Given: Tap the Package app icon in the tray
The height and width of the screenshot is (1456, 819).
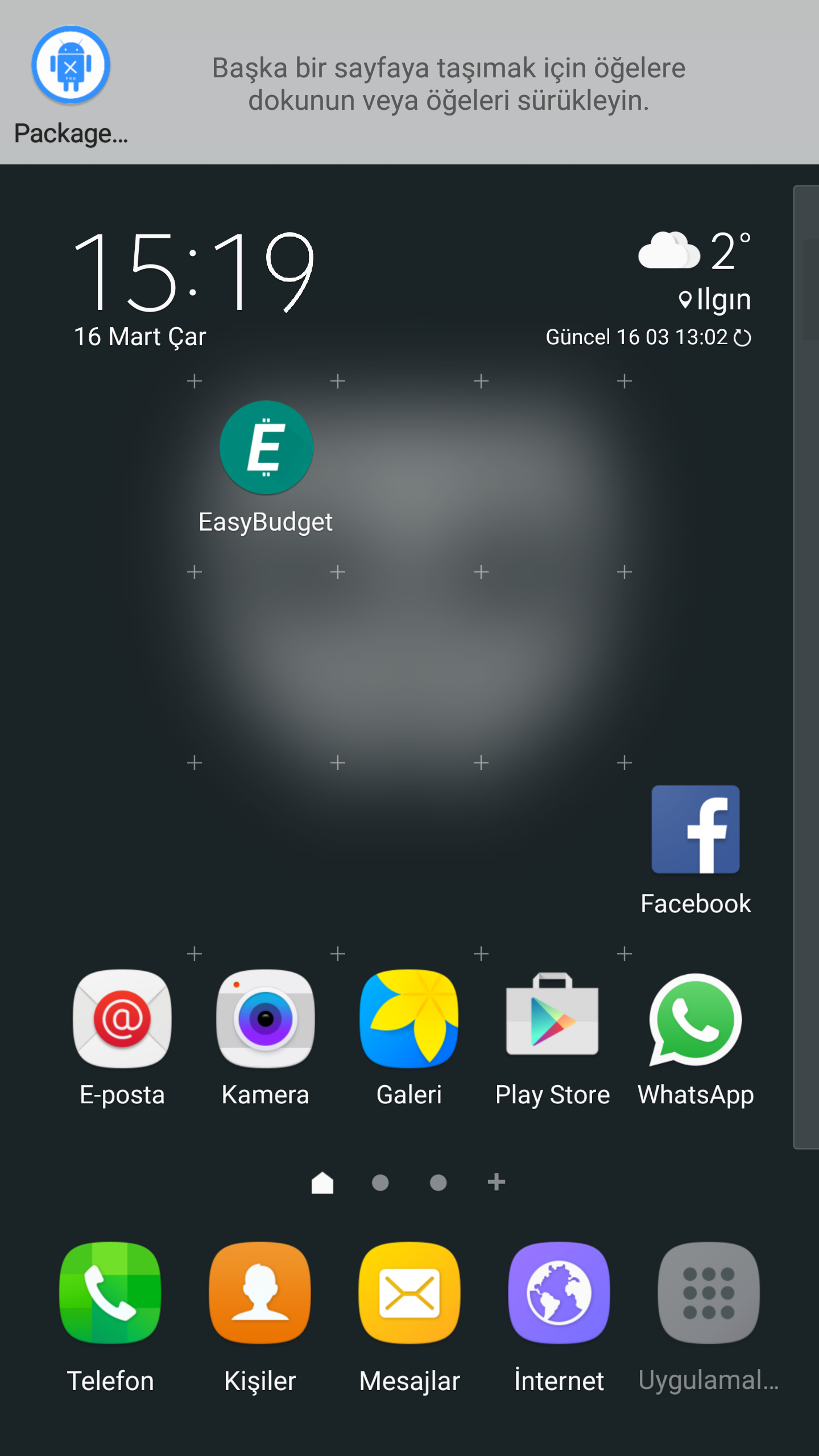Looking at the screenshot, I should 71,65.
